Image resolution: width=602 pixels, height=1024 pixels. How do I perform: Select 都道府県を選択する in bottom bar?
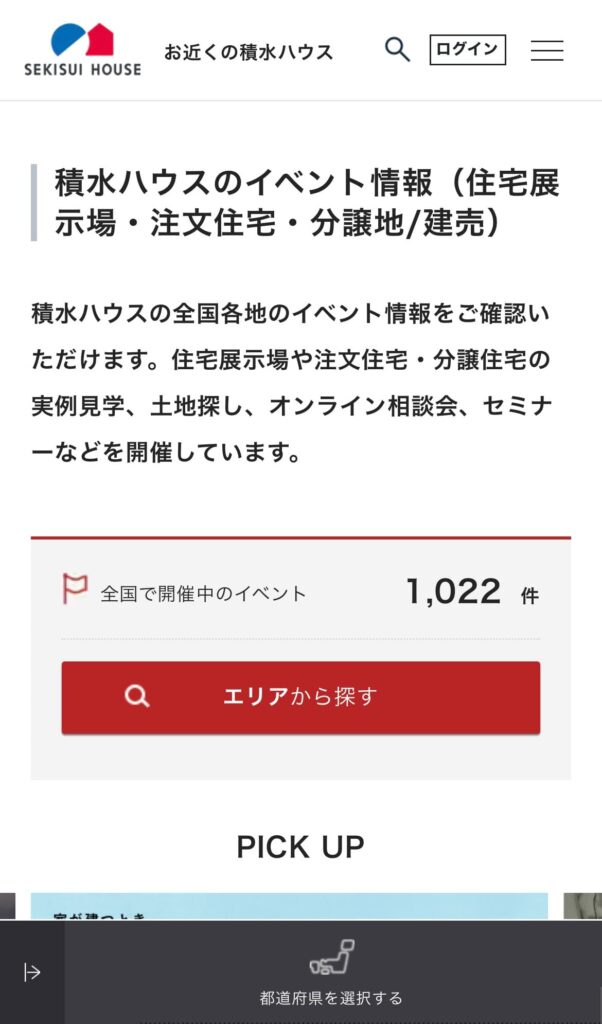click(332, 972)
